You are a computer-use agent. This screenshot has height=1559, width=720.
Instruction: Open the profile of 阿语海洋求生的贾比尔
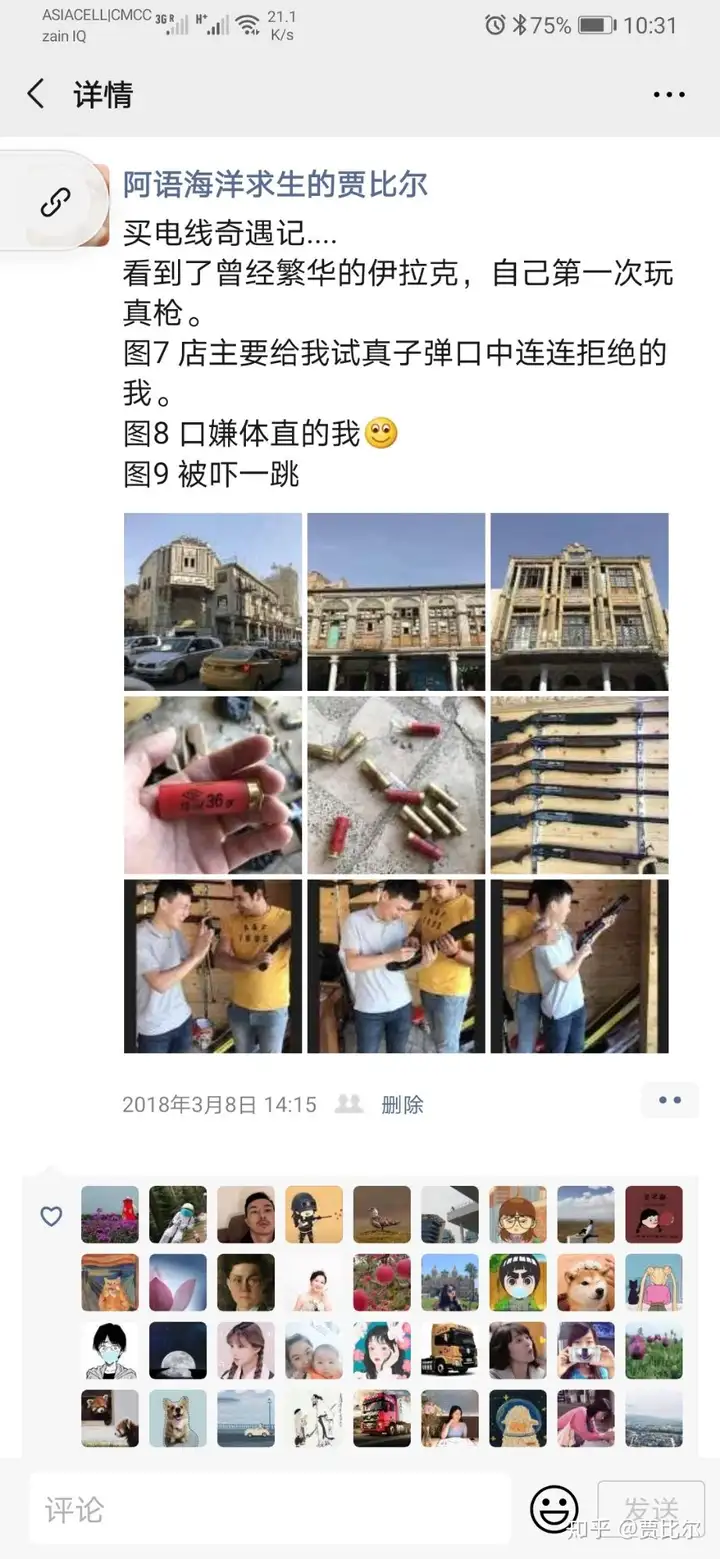tap(275, 184)
